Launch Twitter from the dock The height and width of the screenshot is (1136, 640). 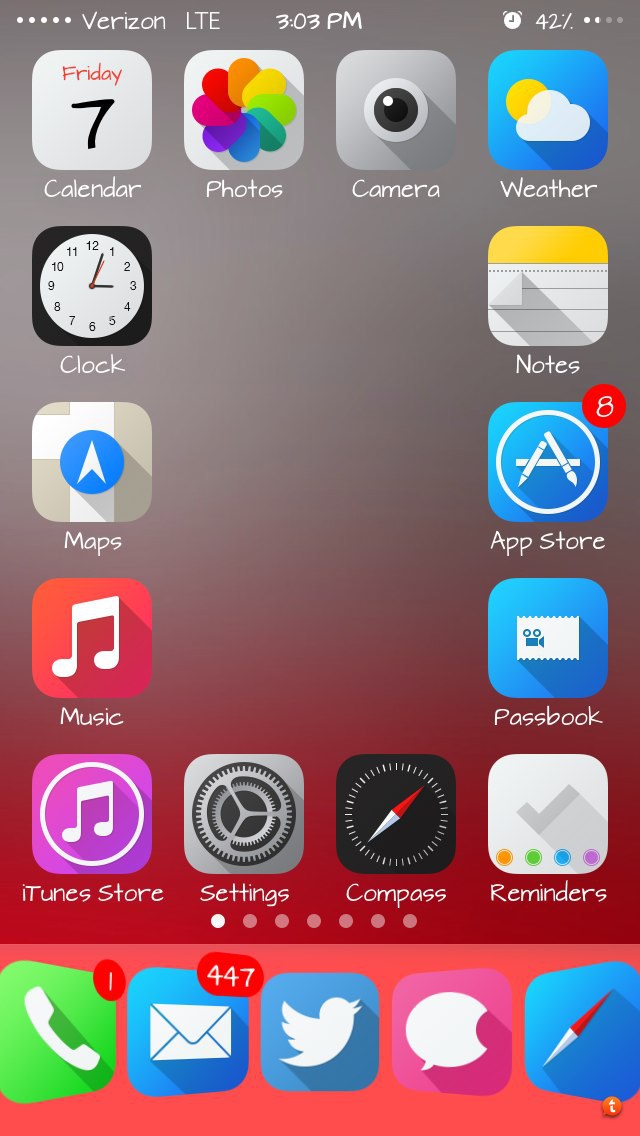coord(320,1032)
